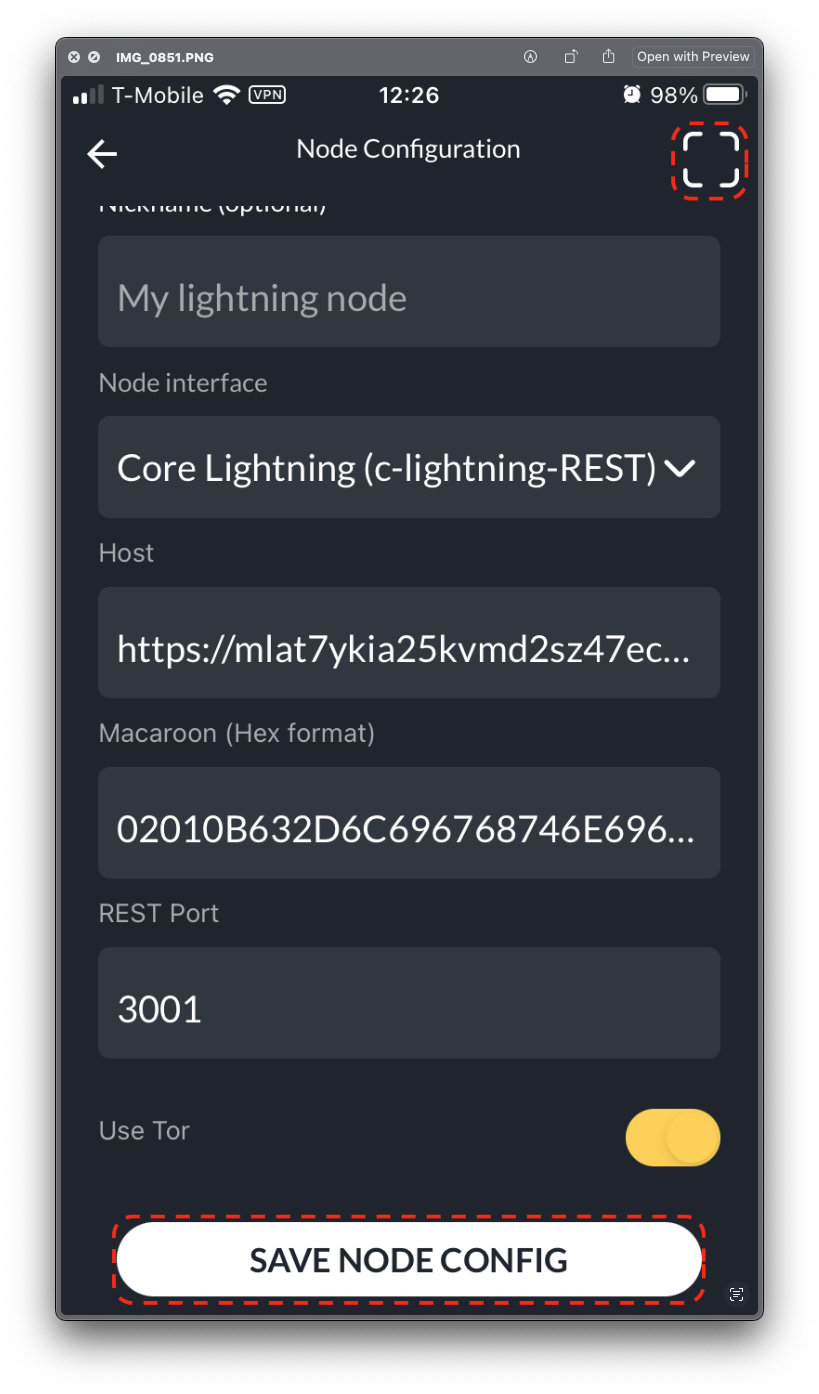819x1394 pixels.
Task: Open the QR scanner icon
Action: (711, 159)
